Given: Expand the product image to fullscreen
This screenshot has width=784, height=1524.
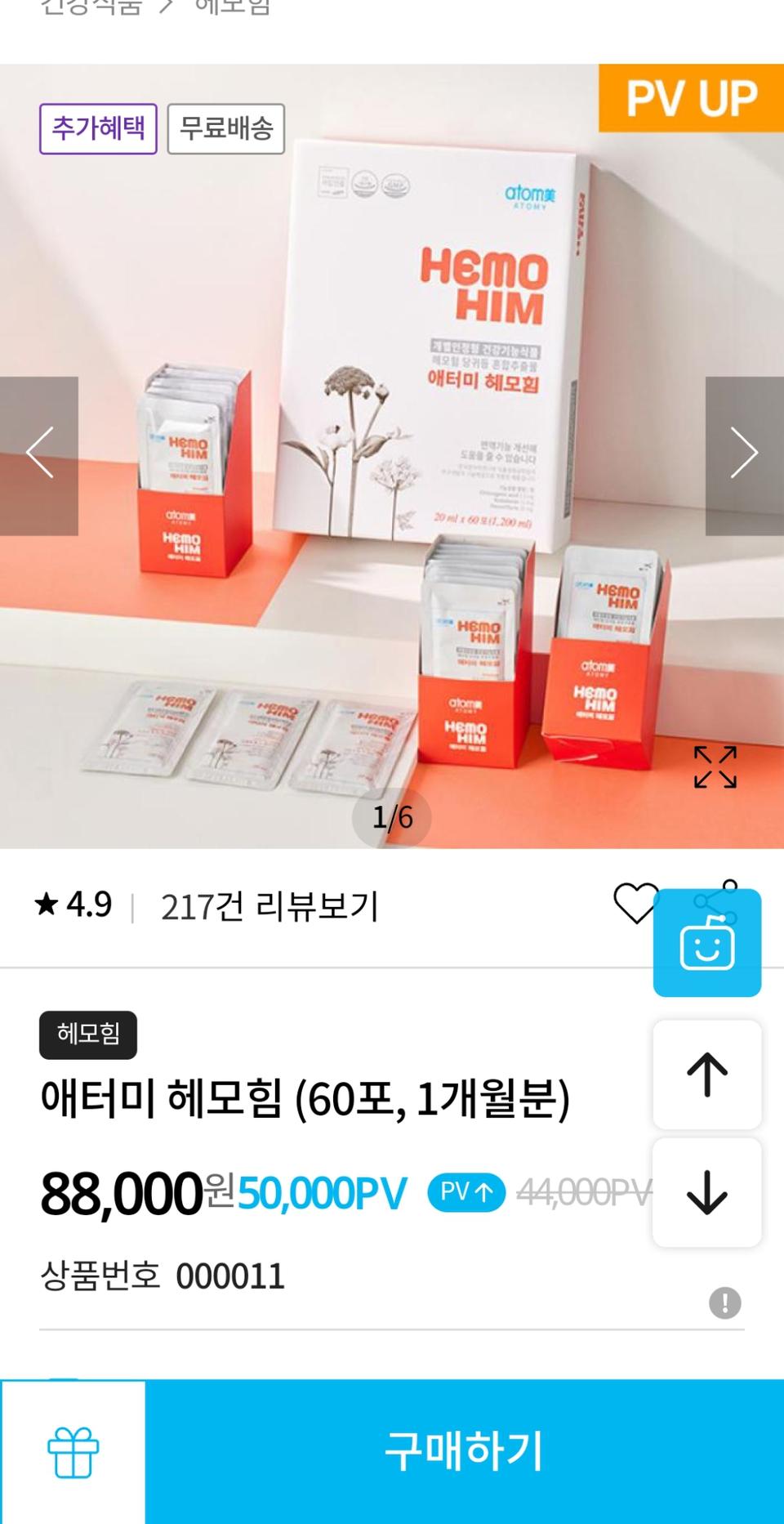Looking at the screenshot, I should [x=717, y=768].
